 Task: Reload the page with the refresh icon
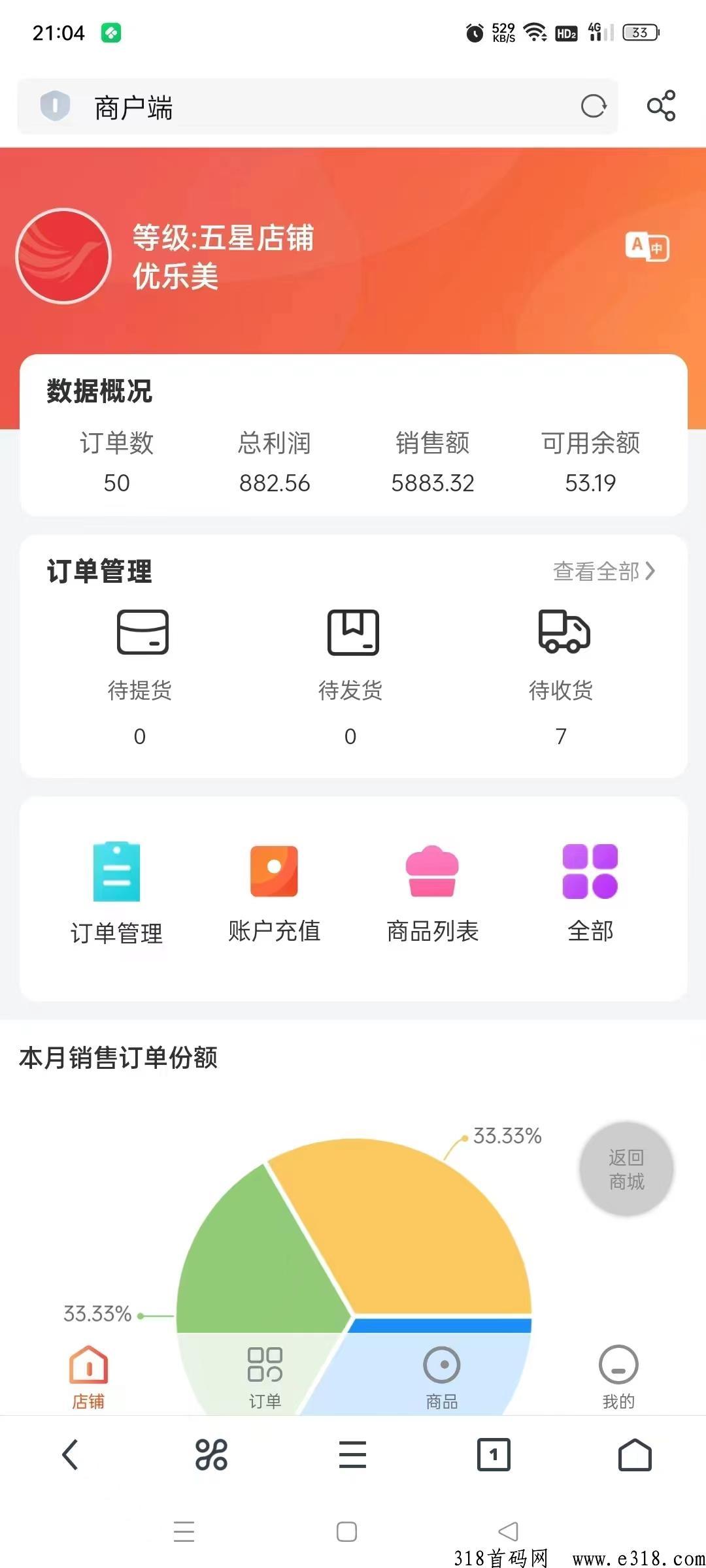[594, 106]
